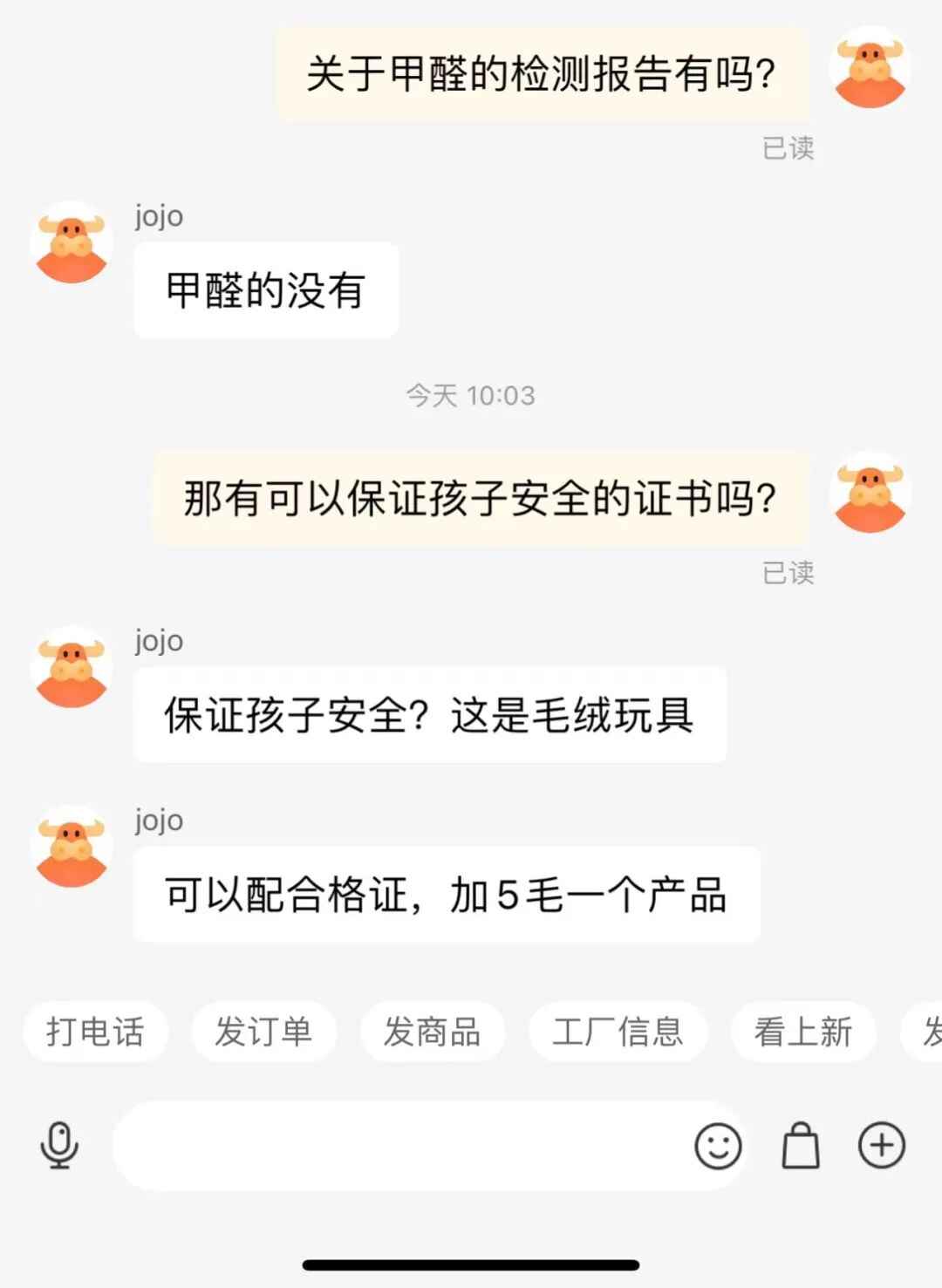Viewport: 942px width, 1288px height.
Task: Open 工厂信息 chip
Action: [x=618, y=1032]
